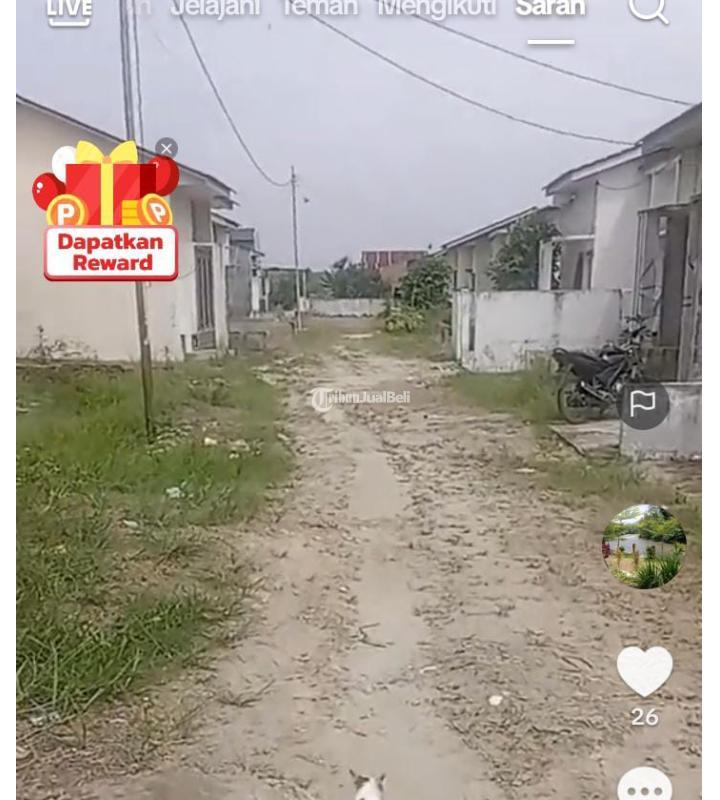Like this video with the heart
Viewport: 720px width, 800px height.
click(644, 670)
